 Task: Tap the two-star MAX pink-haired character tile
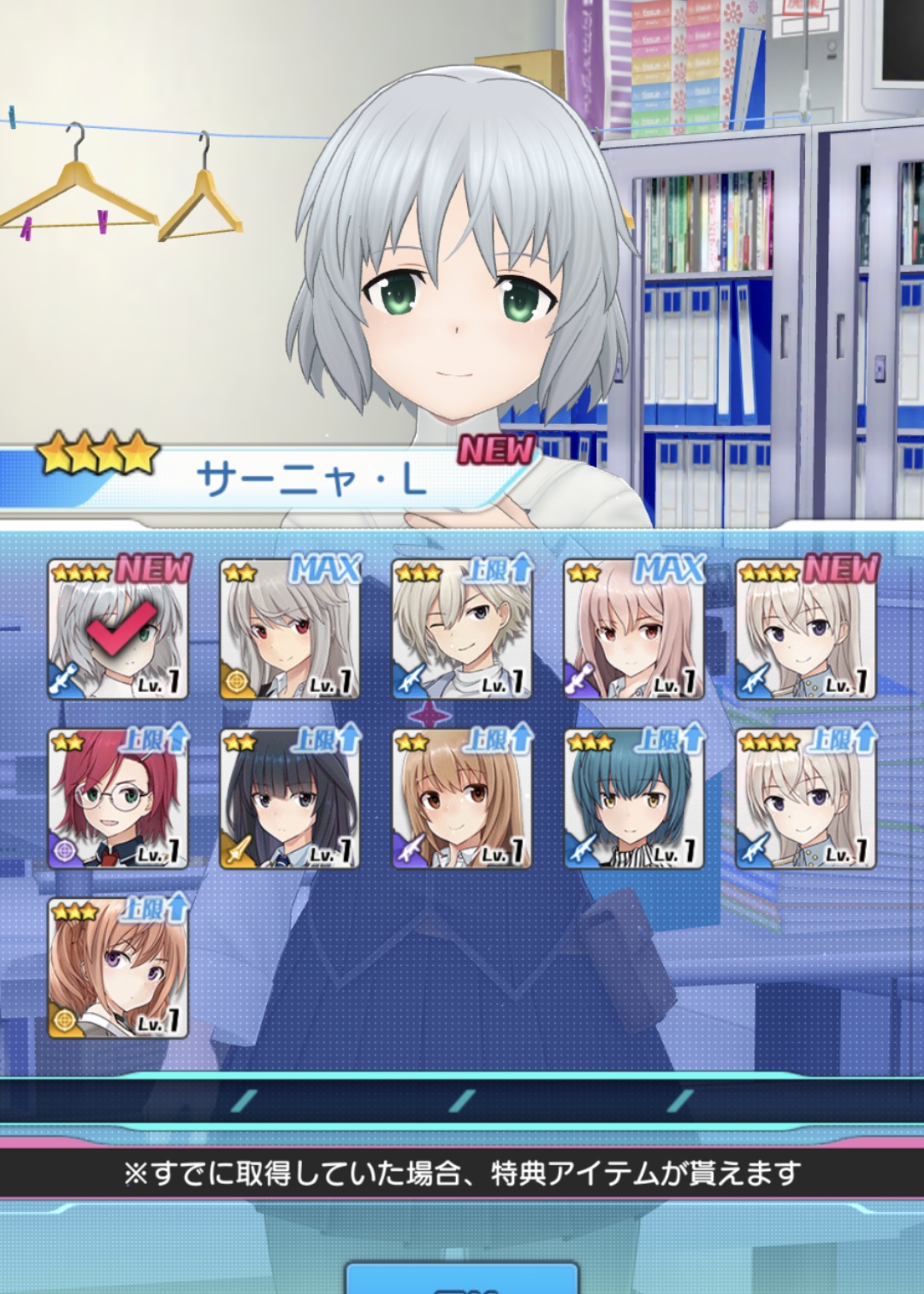[634, 630]
